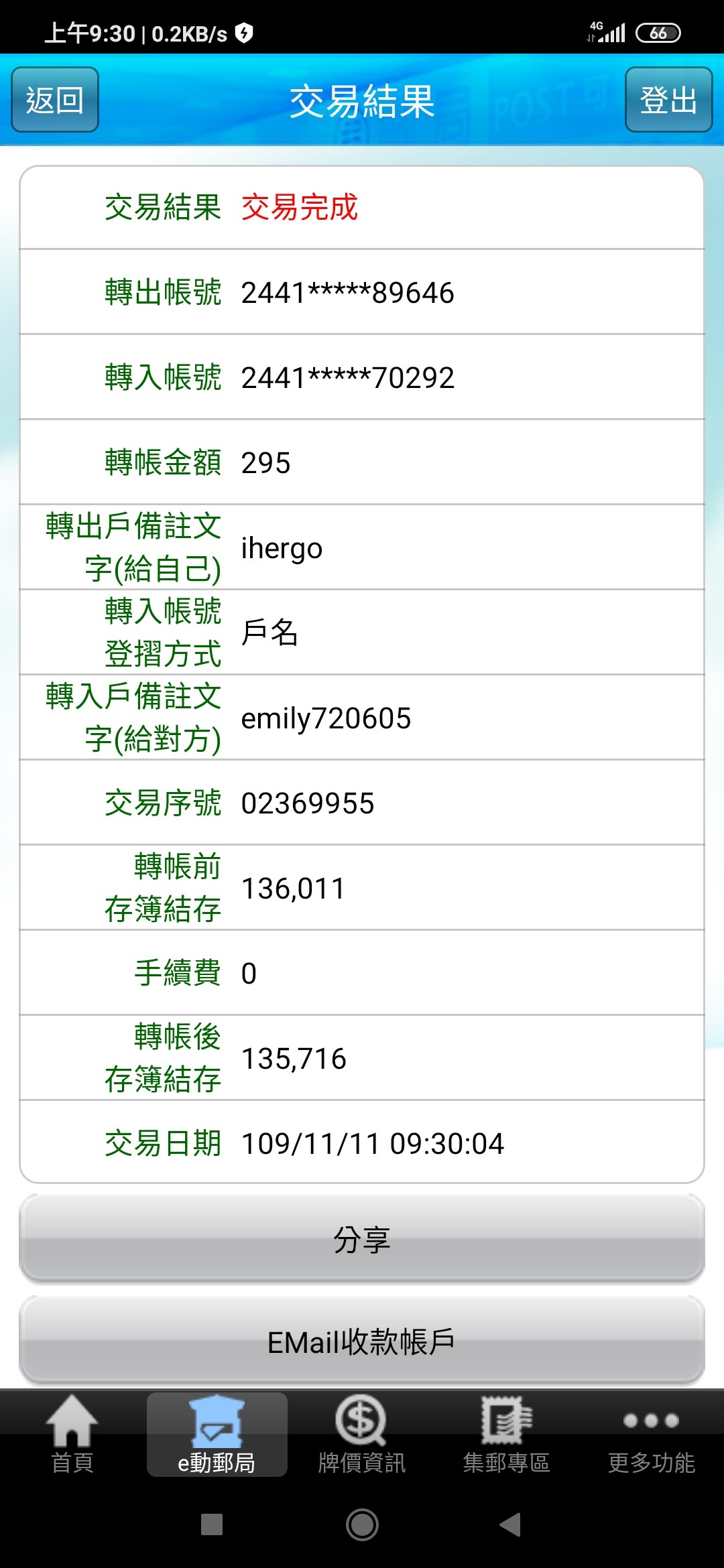Switch to the 牌價資訊 tab
Image resolution: width=724 pixels, height=1568 pixels.
tap(362, 1434)
